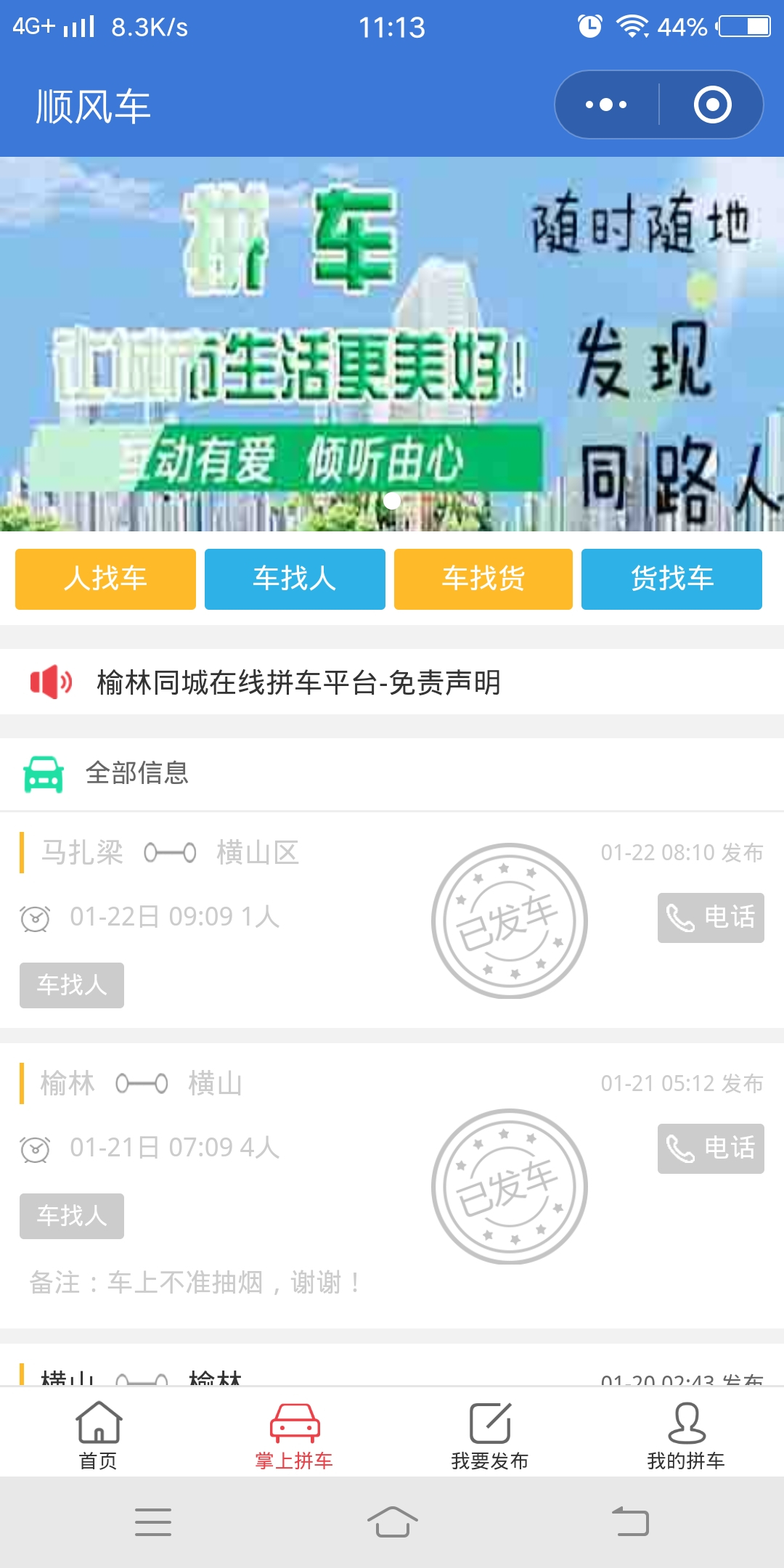Tap 电话 on the 榆林 to 横山 listing
Viewport: 784px width, 1568px height.
pos(709,1149)
